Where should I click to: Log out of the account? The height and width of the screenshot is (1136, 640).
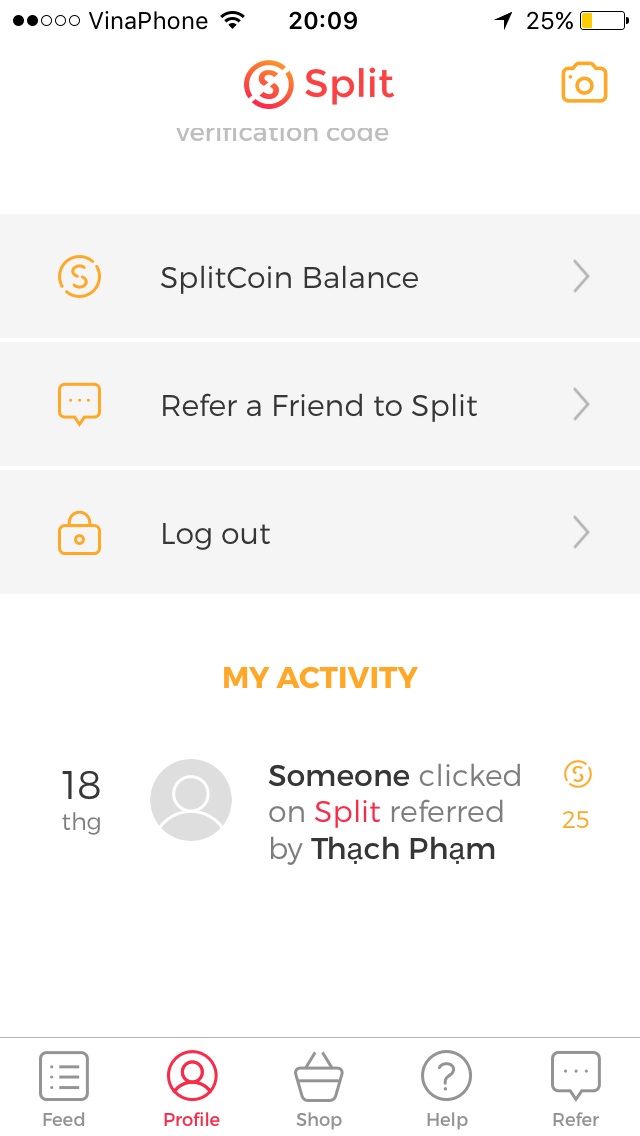point(320,533)
